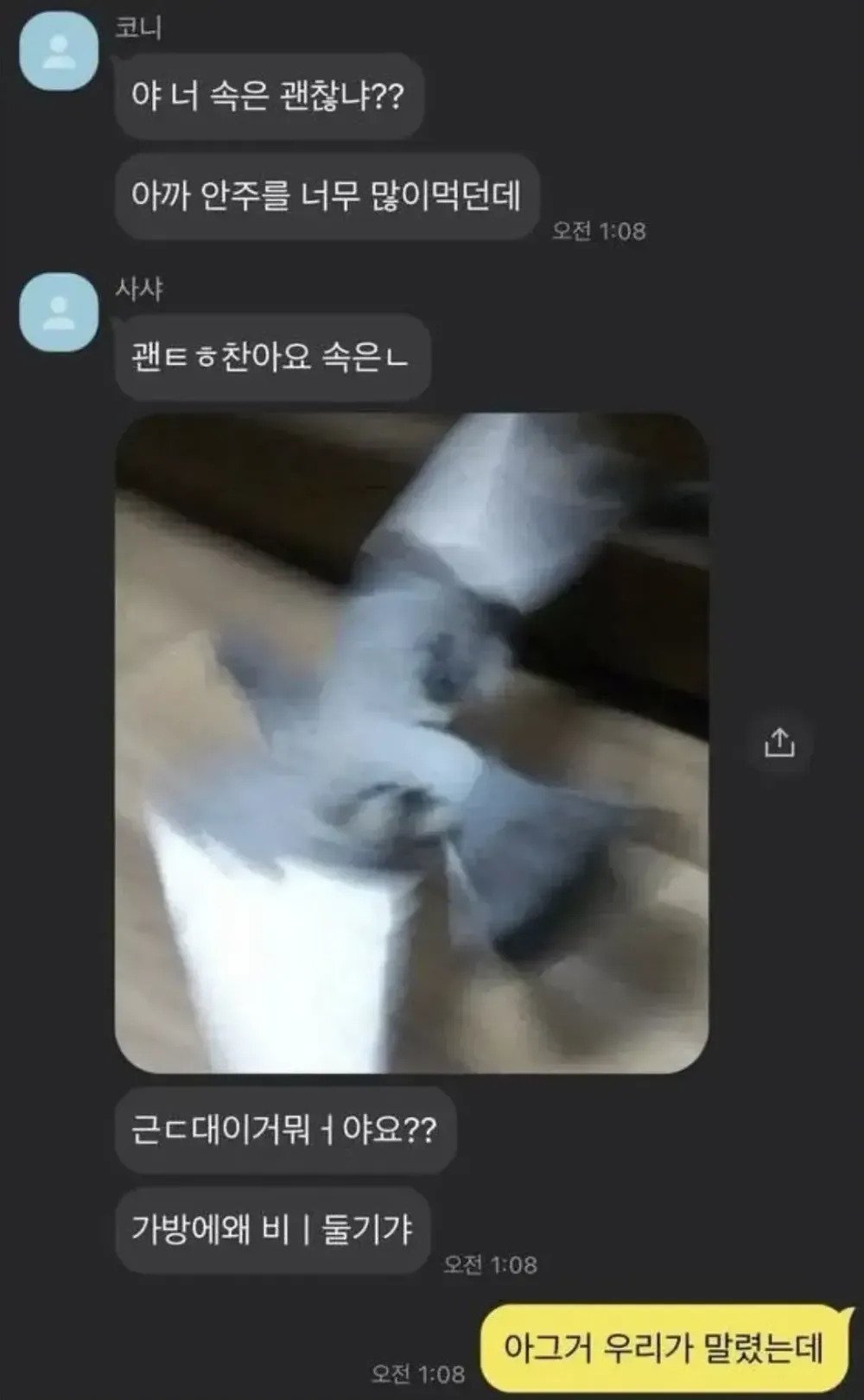This screenshot has width=864, height=1400.
Task: View 사샤's profile picture
Action: tap(59, 312)
